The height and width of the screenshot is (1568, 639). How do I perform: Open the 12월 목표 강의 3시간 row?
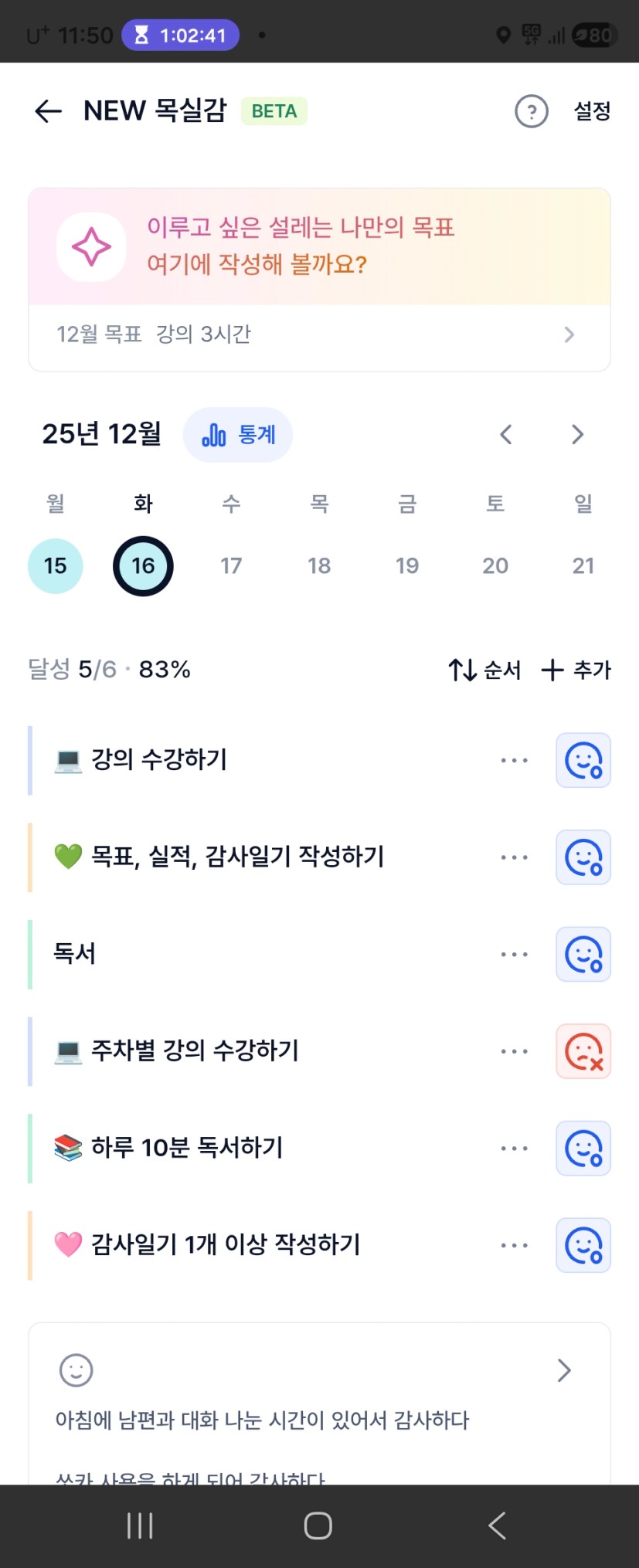319,335
